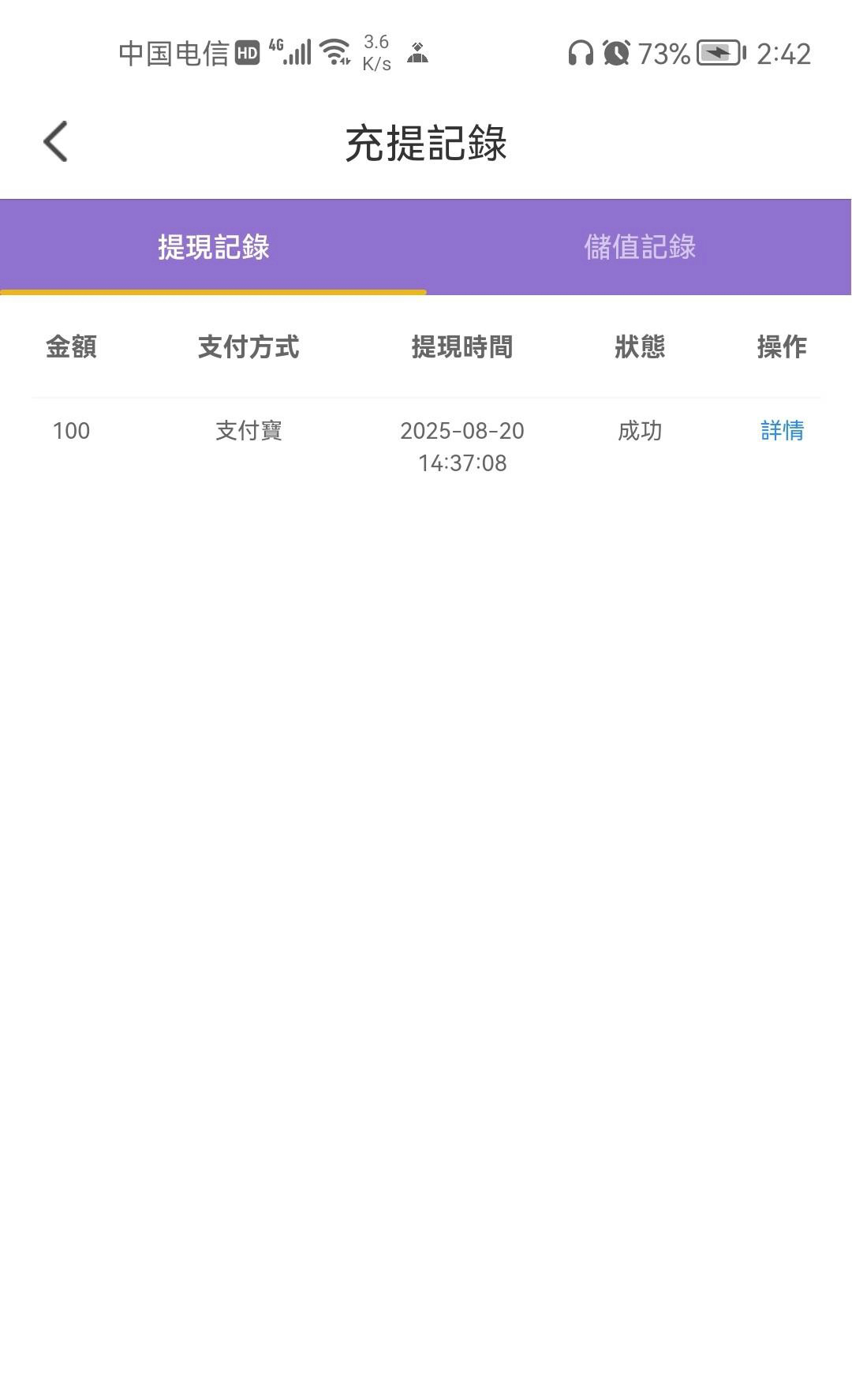Switch to the 儲值記錄 tab

pos(639,247)
